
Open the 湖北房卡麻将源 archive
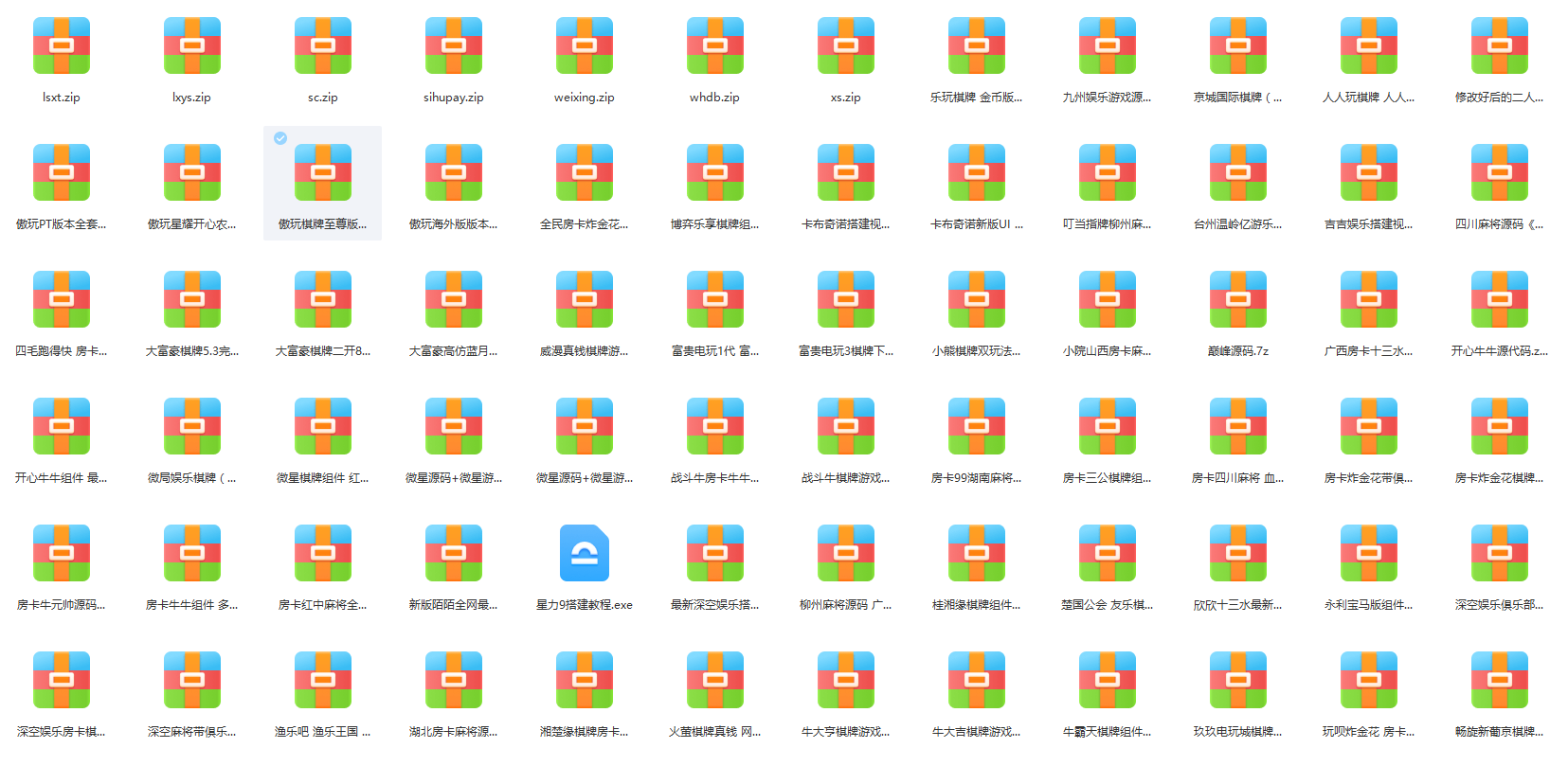click(454, 682)
